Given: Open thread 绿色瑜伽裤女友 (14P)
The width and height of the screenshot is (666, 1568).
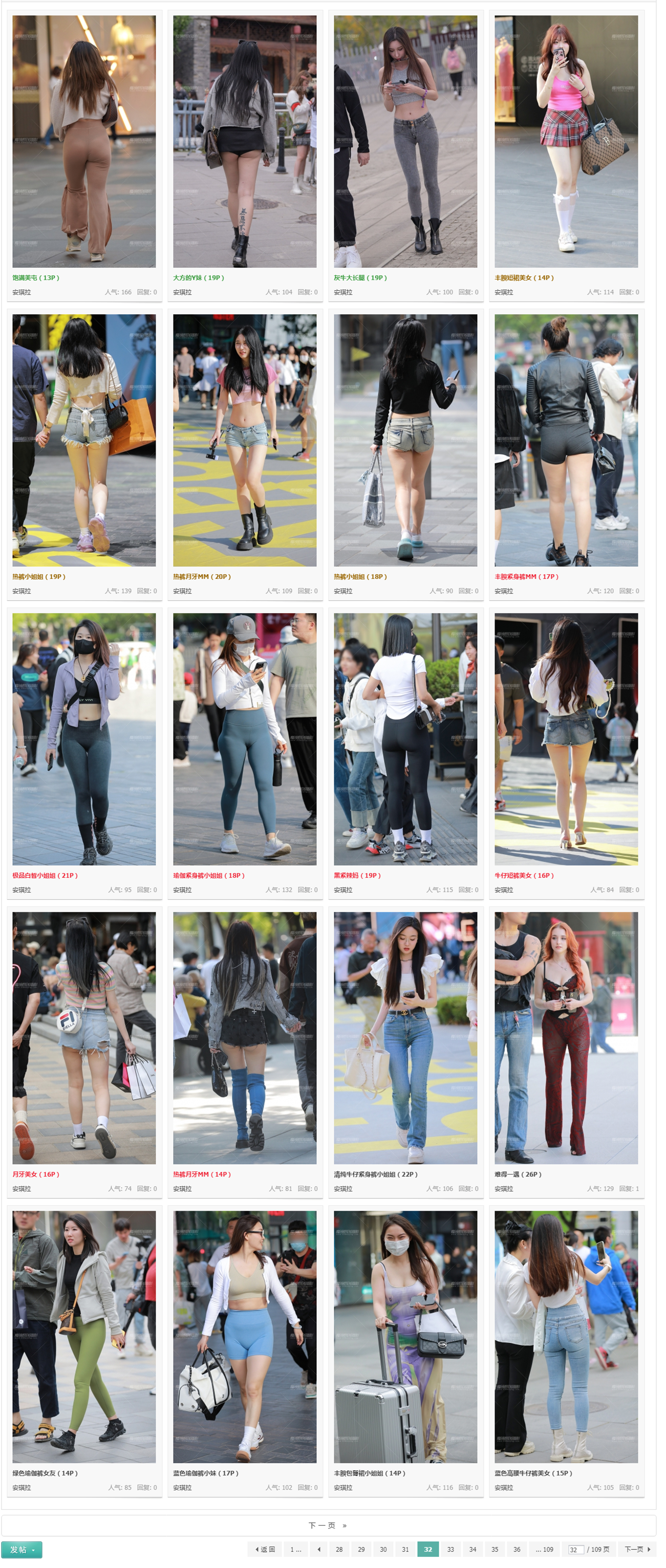Looking at the screenshot, I should tap(45, 1473).
